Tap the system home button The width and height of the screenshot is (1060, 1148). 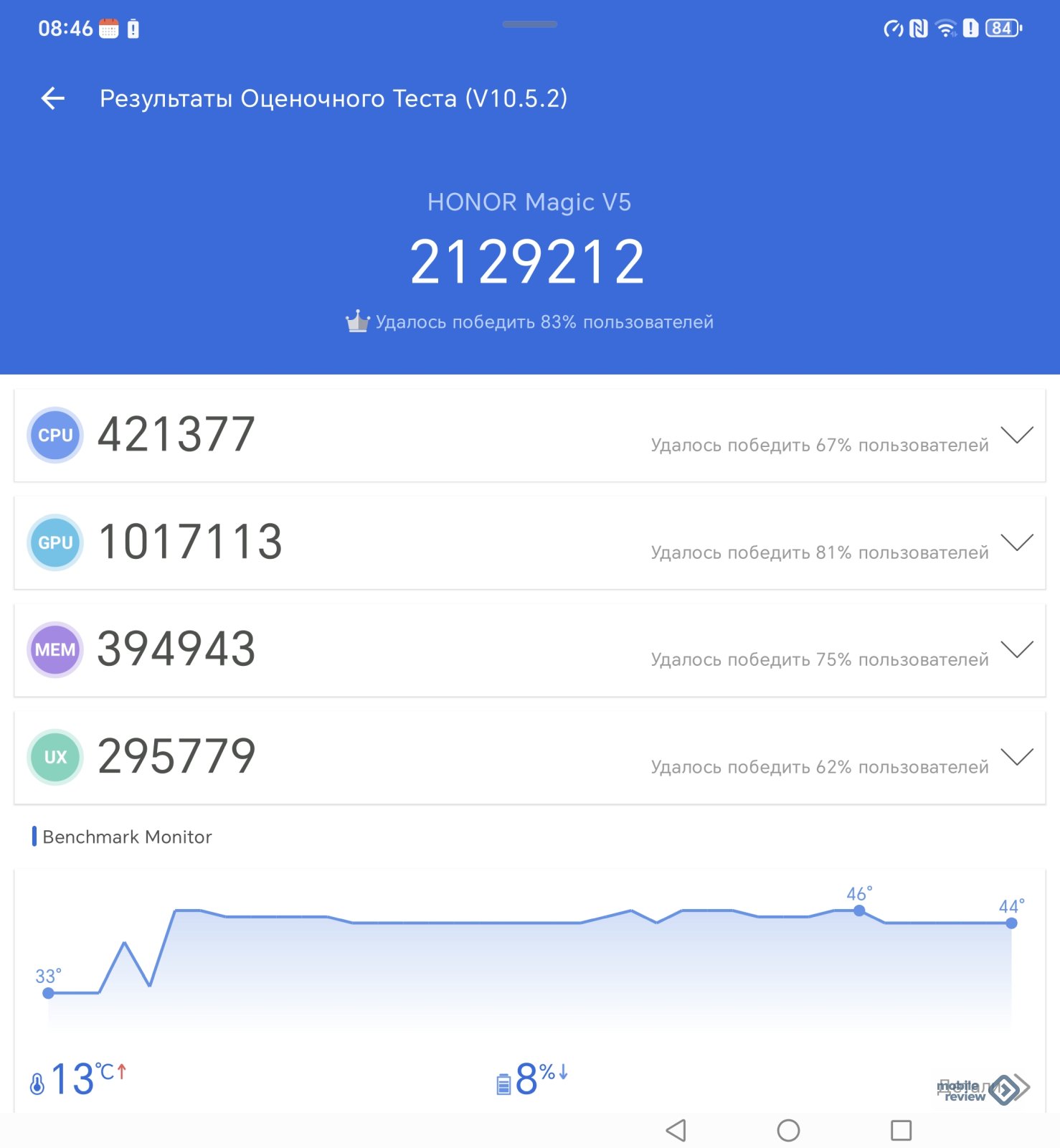click(788, 1131)
